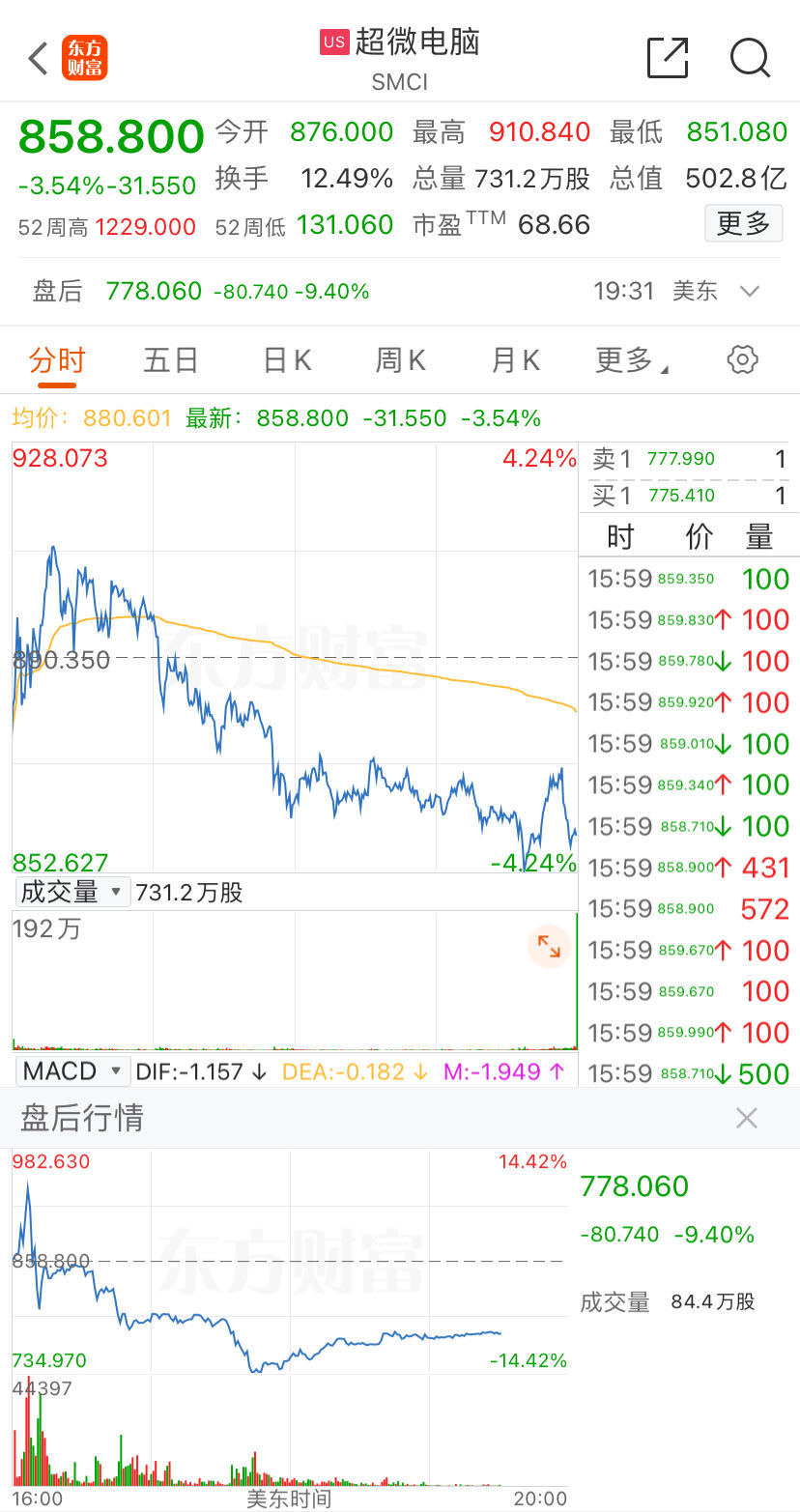Switch to the 日K chart tab
Screen dimensions: 800x1512
287,360
